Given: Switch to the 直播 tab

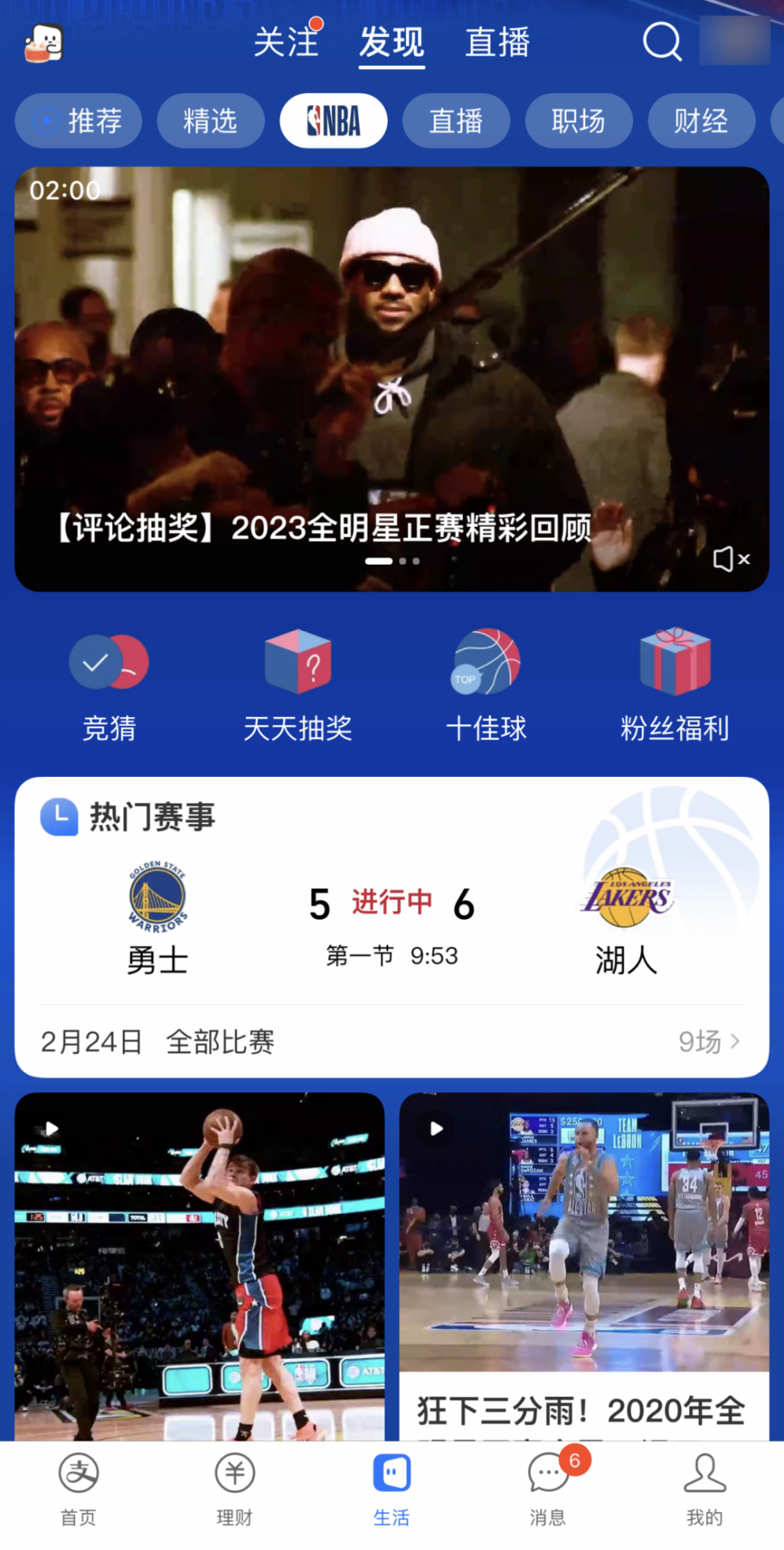Looking at the screenshot, I should 497,42.
